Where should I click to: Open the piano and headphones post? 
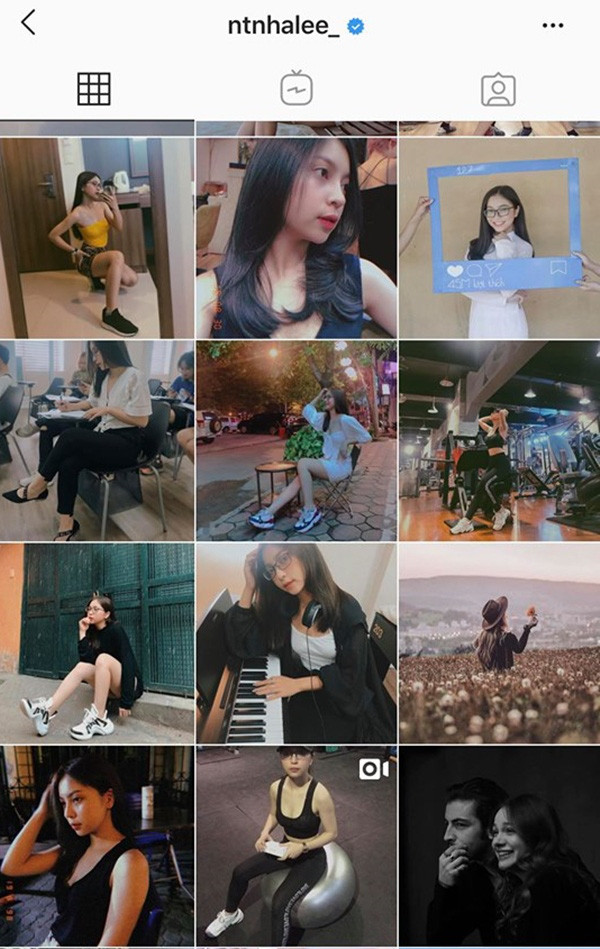296,643
